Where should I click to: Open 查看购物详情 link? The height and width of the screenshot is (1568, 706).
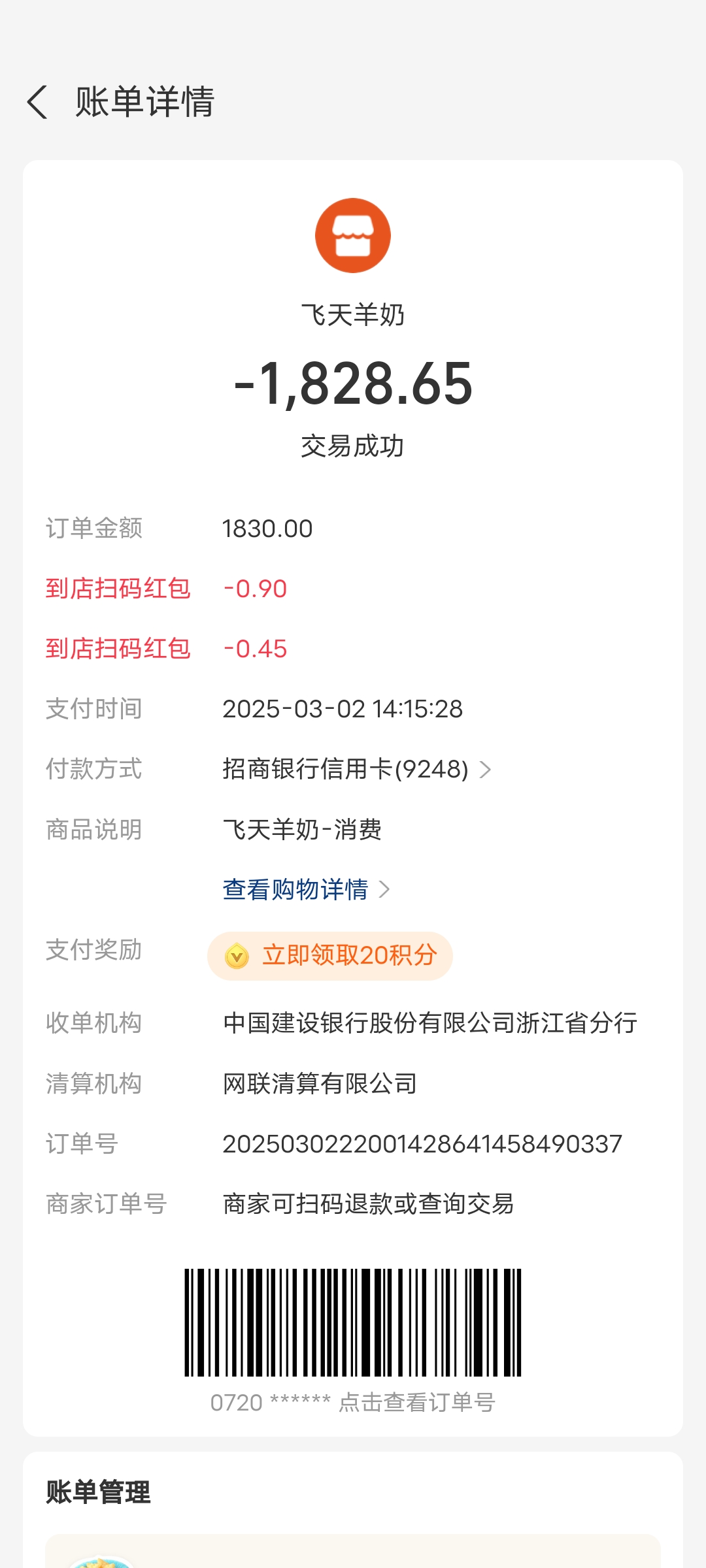click(x=305, y=889)
